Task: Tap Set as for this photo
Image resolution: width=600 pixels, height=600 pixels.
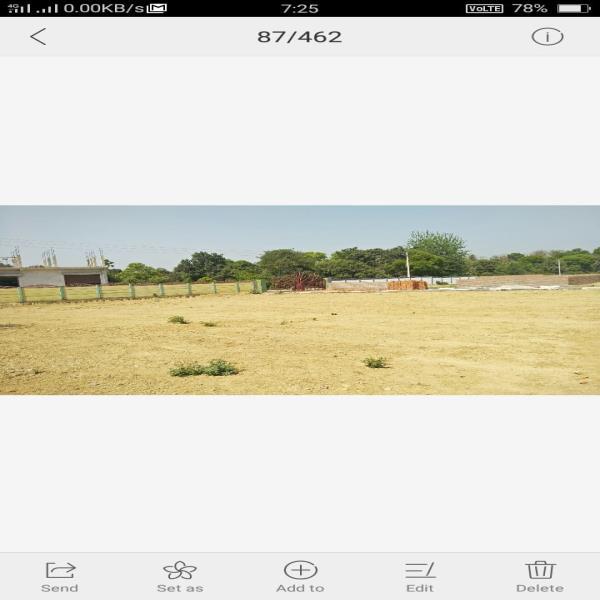Action: click(180, 576)
